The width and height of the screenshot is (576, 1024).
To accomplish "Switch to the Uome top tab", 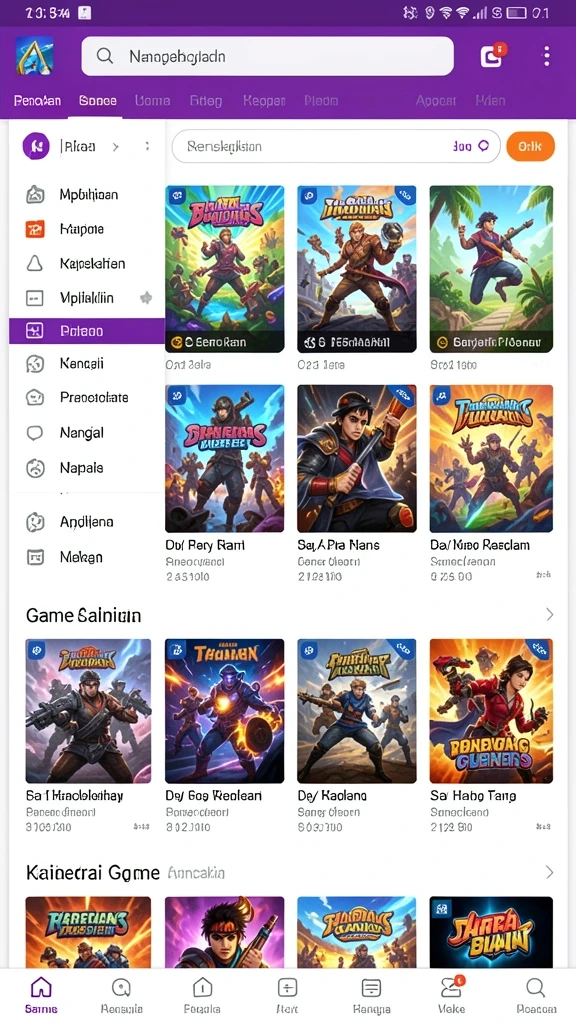I will 152,101.
